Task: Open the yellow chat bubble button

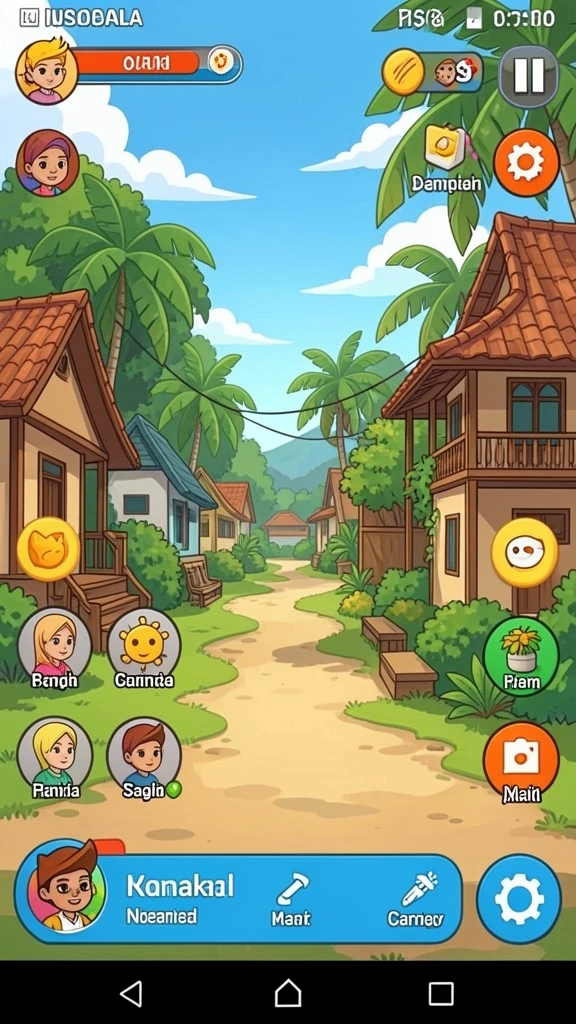Action: point(524,552)
